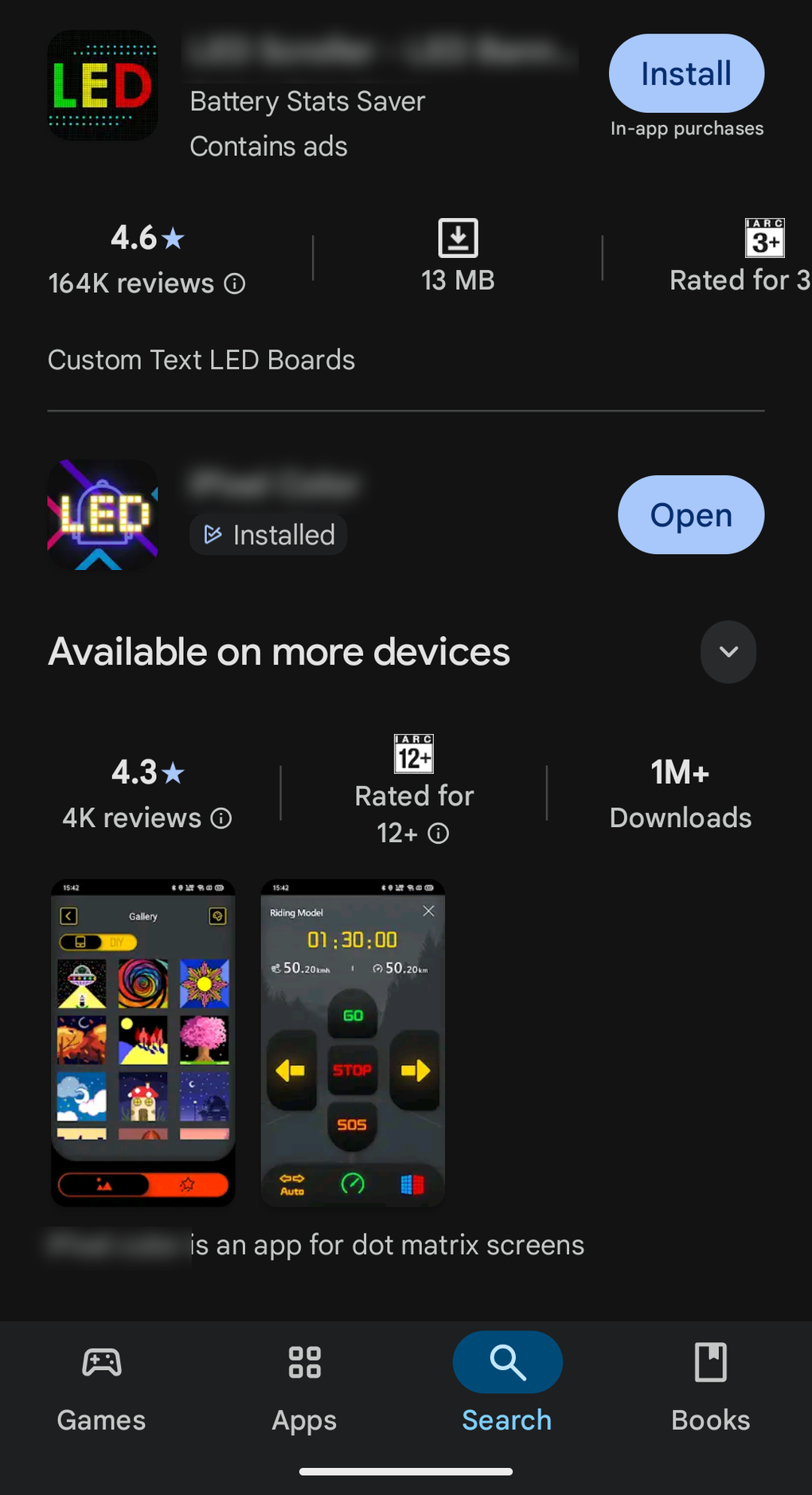This screenshot has width=812, height=1495.
Task: View the 12+ content rating info
Action: pyautogui.click(x=439, y=833)
